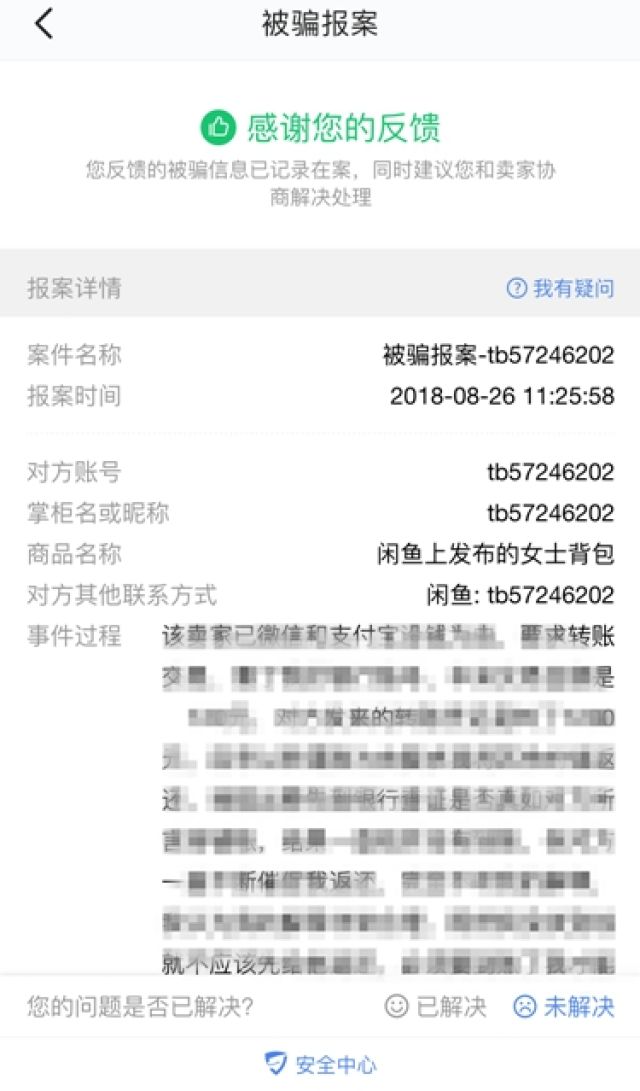This screenshot has height=1091, width=640.
Task: Open the 安全中心 link
Action: coord(321,1064)
